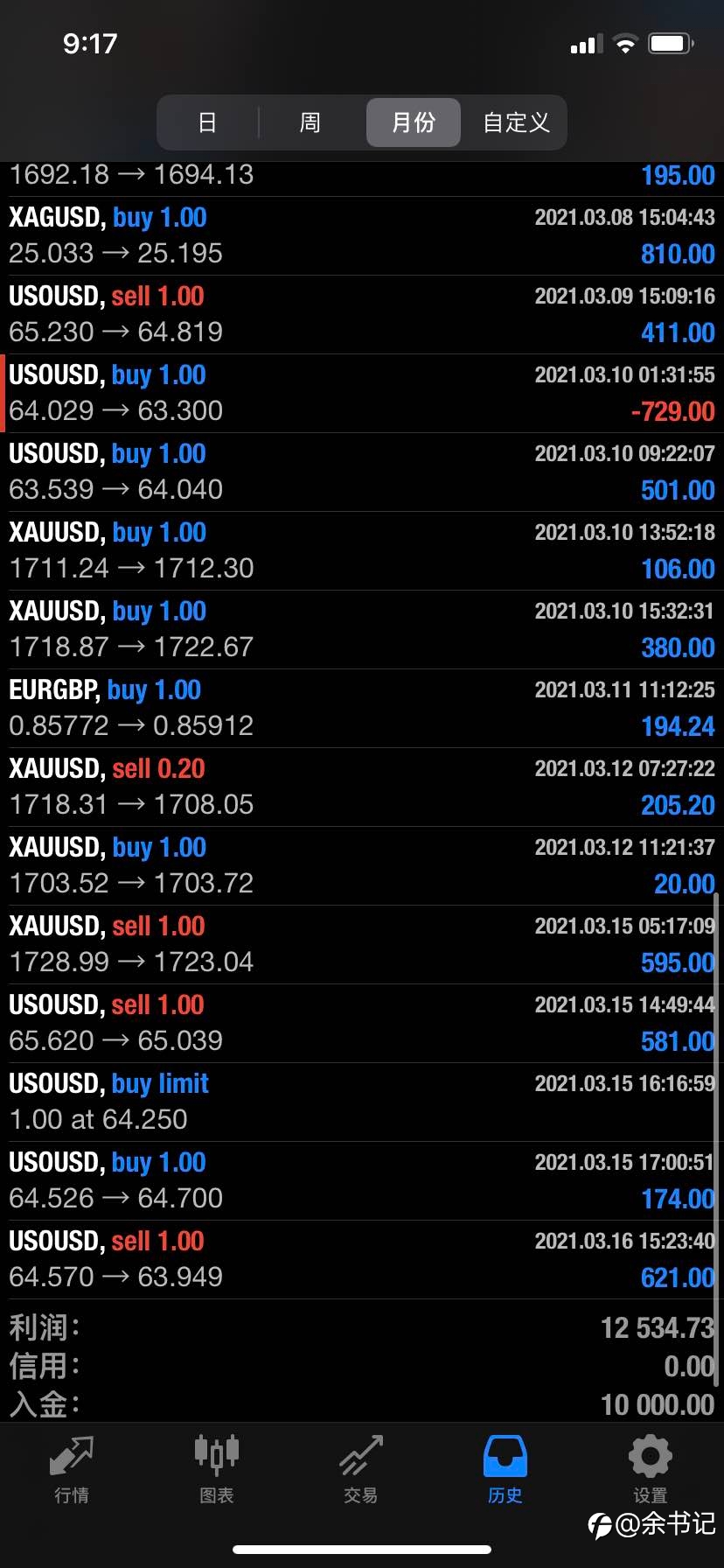Image resolution: width=724 pixels, height=1568 pixels.
Task: Select the 月份 period filter
Action: (413, 122)
